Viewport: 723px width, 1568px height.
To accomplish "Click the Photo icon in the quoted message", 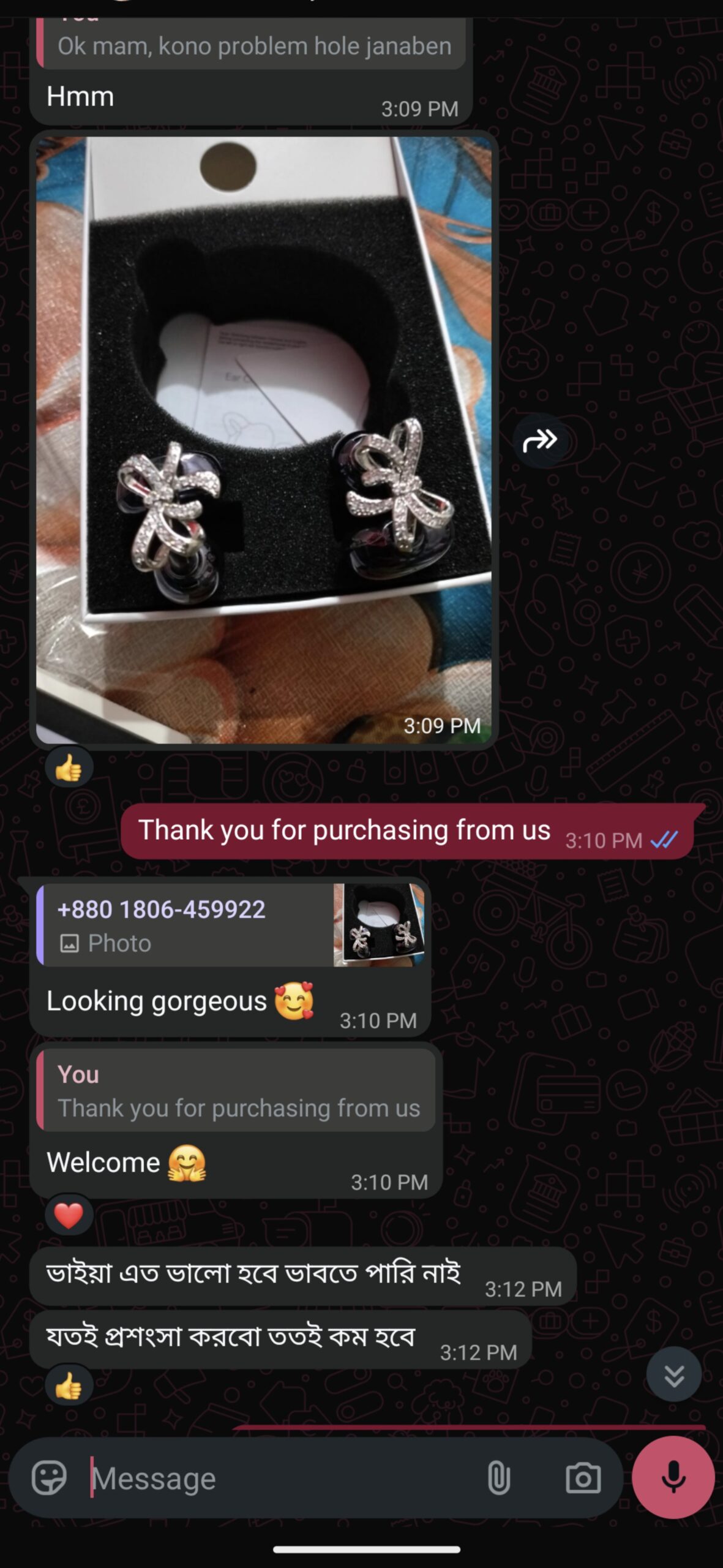I will point(68,943).
